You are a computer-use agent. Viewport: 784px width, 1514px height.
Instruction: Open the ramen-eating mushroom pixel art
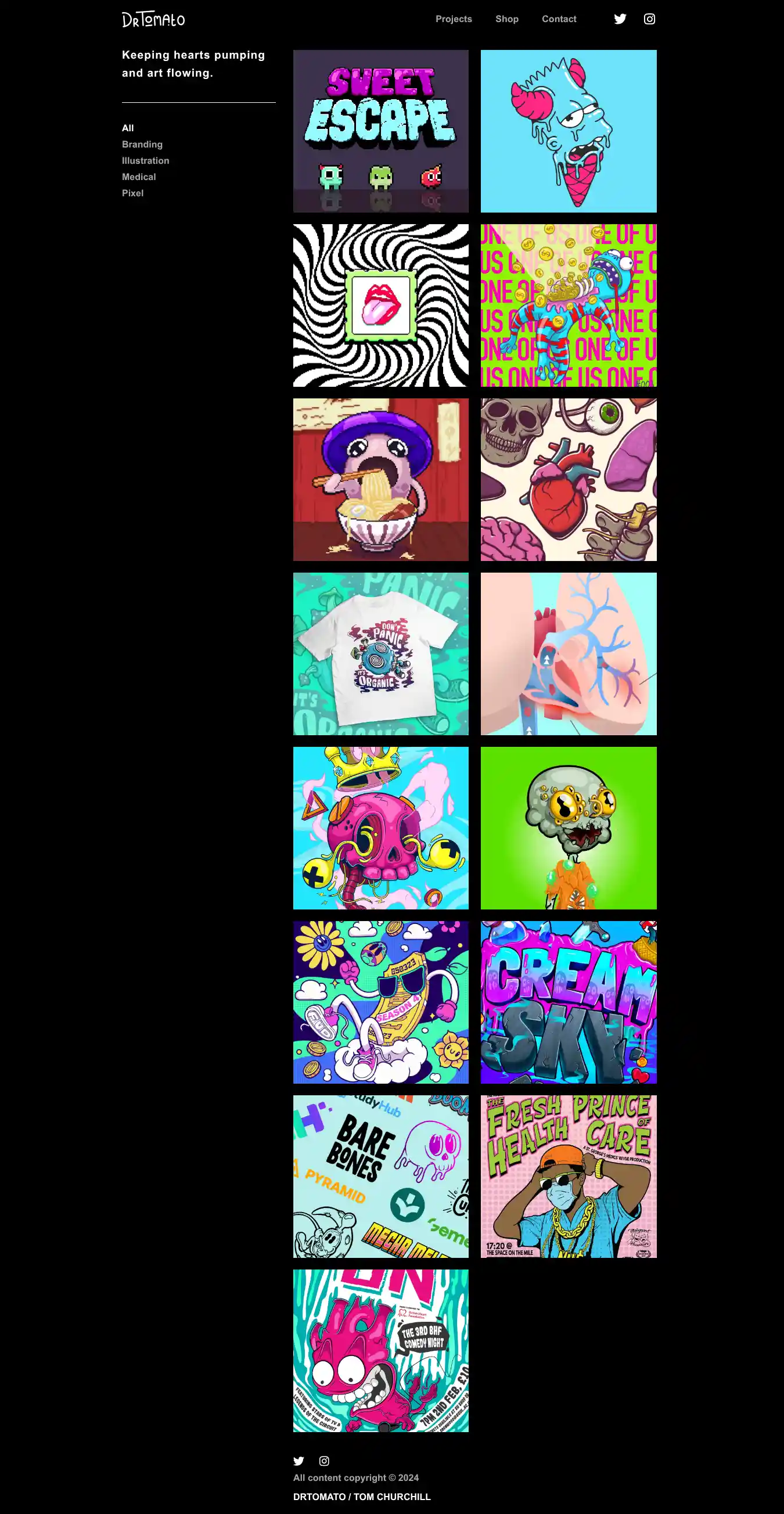pos(381,480)
